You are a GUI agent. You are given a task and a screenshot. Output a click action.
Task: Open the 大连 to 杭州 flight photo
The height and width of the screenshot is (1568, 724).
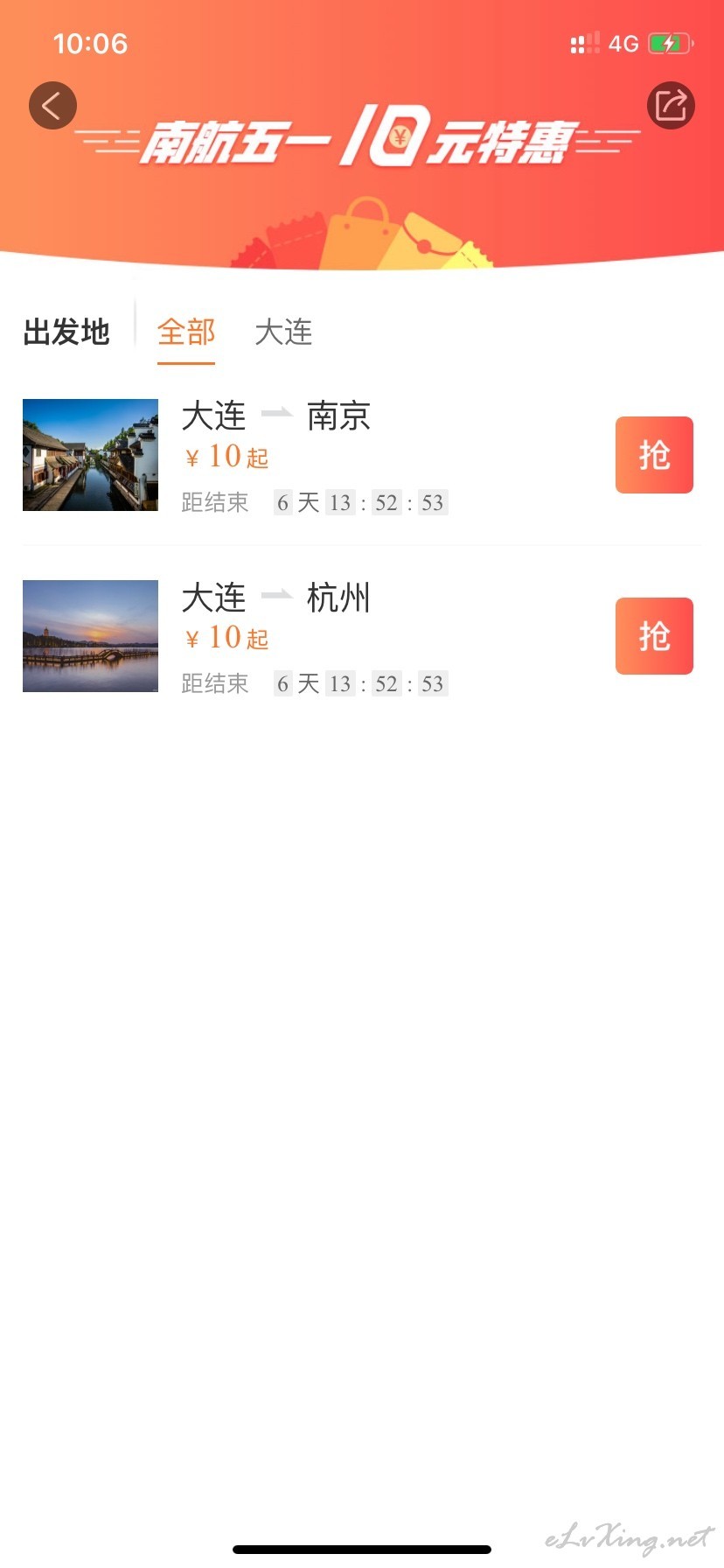pyautogui.click(x=90, y=636)
